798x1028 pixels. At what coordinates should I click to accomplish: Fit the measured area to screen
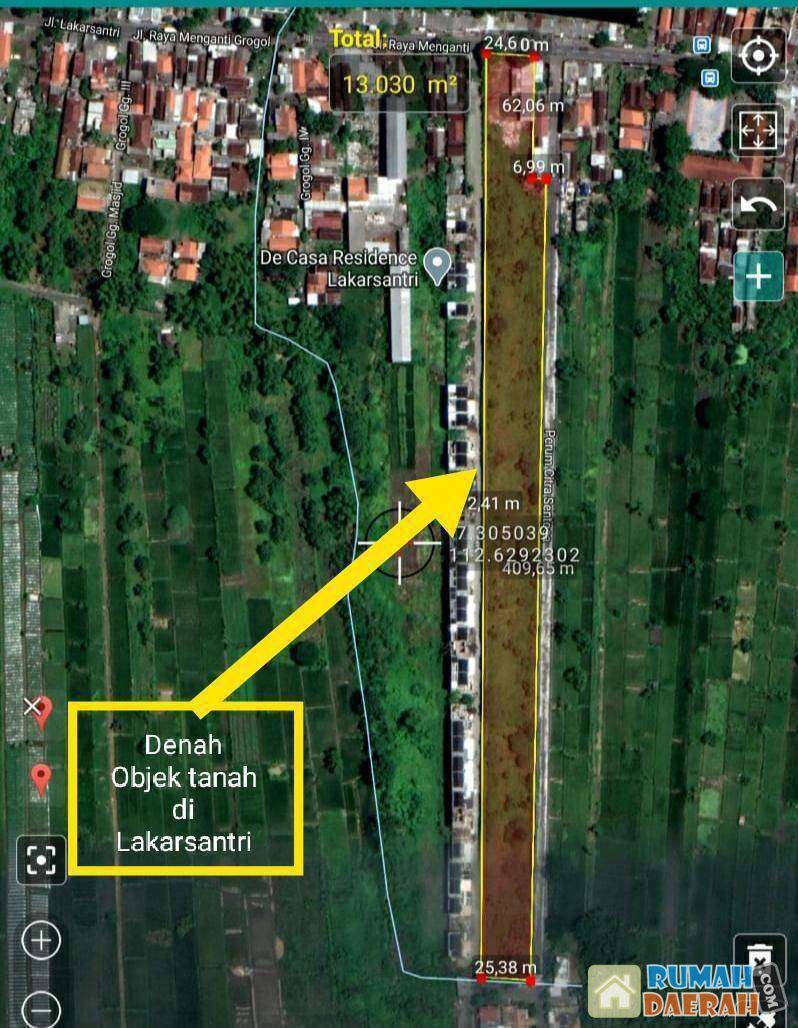coord(758,130)
